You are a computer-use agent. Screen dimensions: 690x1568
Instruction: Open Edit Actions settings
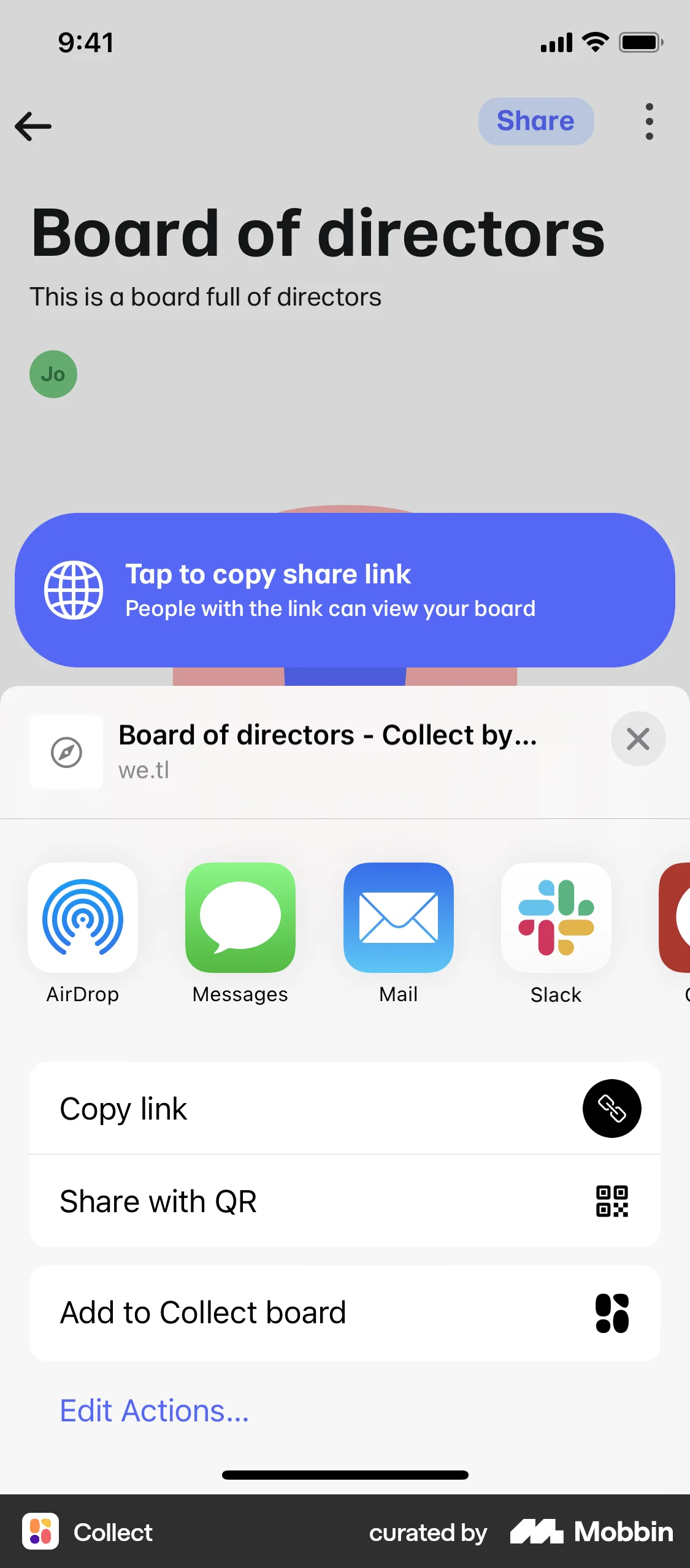pyautogui.click(x=153, y=1410)
